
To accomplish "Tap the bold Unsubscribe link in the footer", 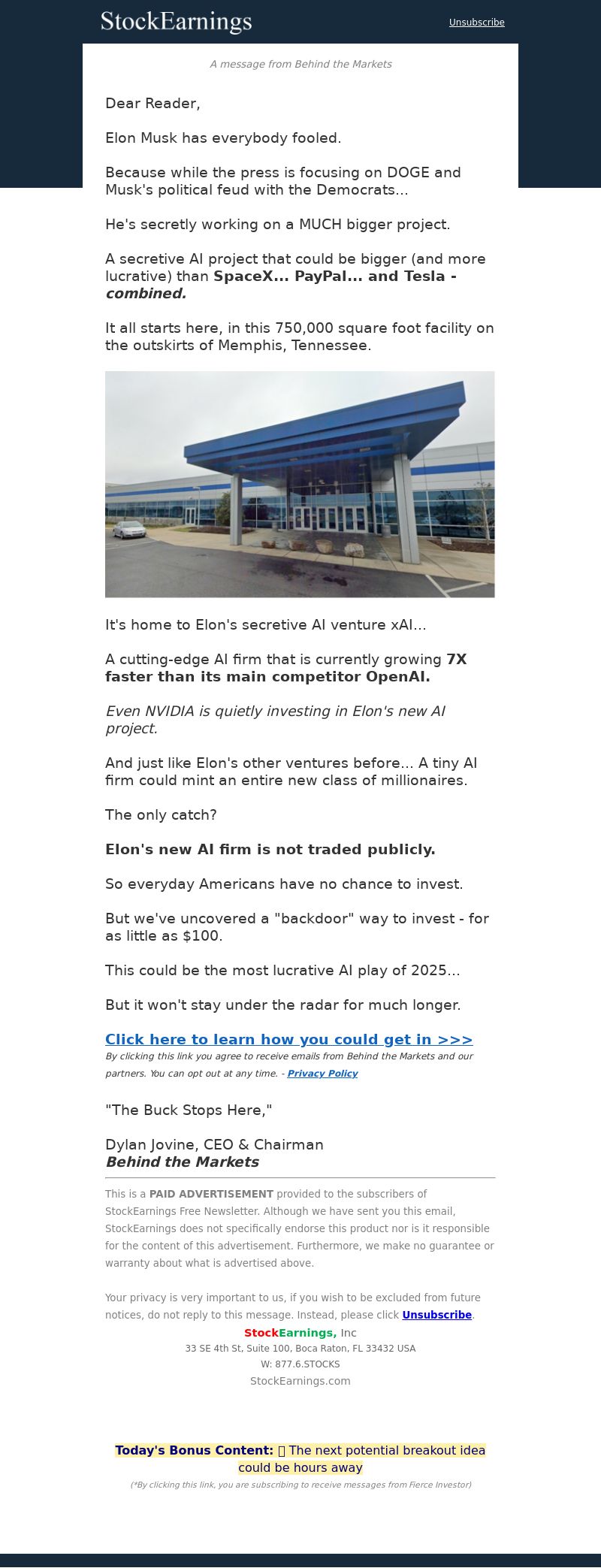I will (436, 1315).
